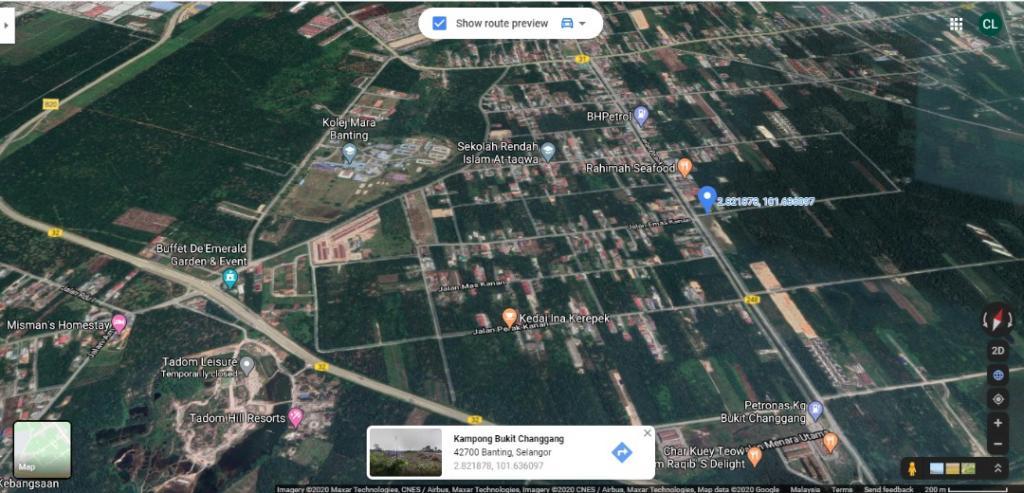Reset the compass orientation
Viewport: 1024px width, 493px height.
click(x=997, y=319)
